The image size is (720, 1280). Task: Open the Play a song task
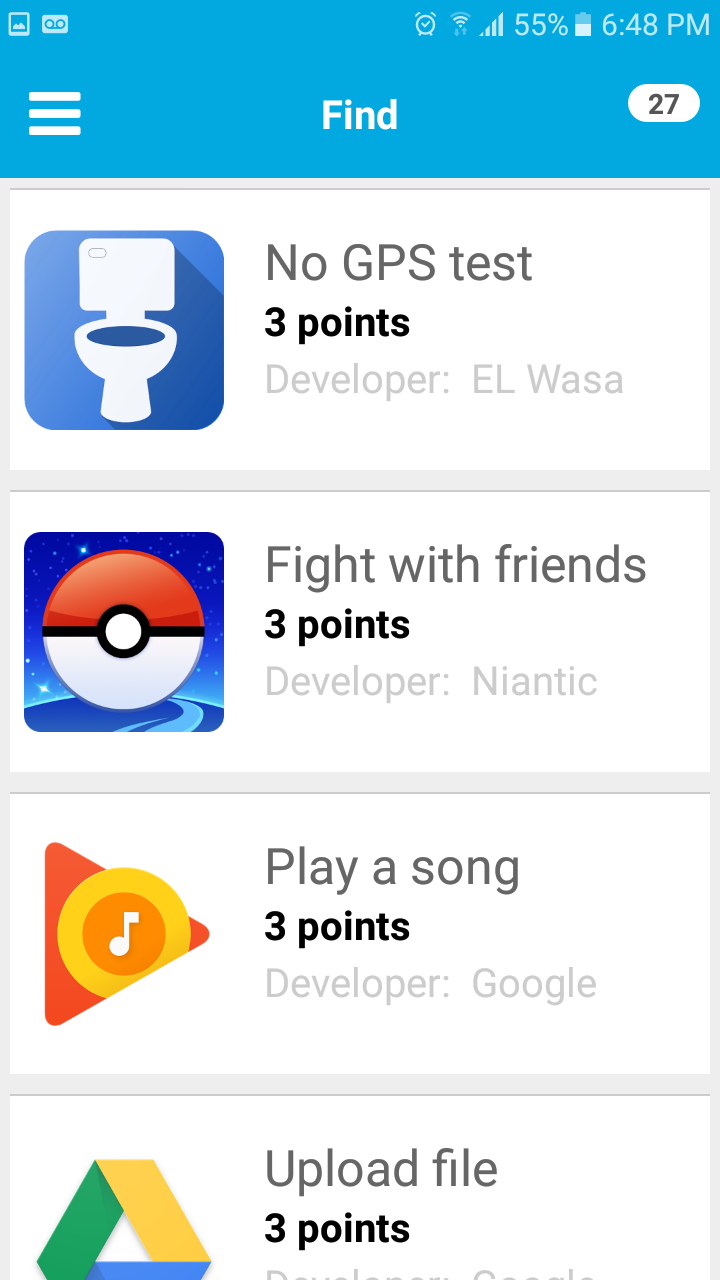click(392, 868)
